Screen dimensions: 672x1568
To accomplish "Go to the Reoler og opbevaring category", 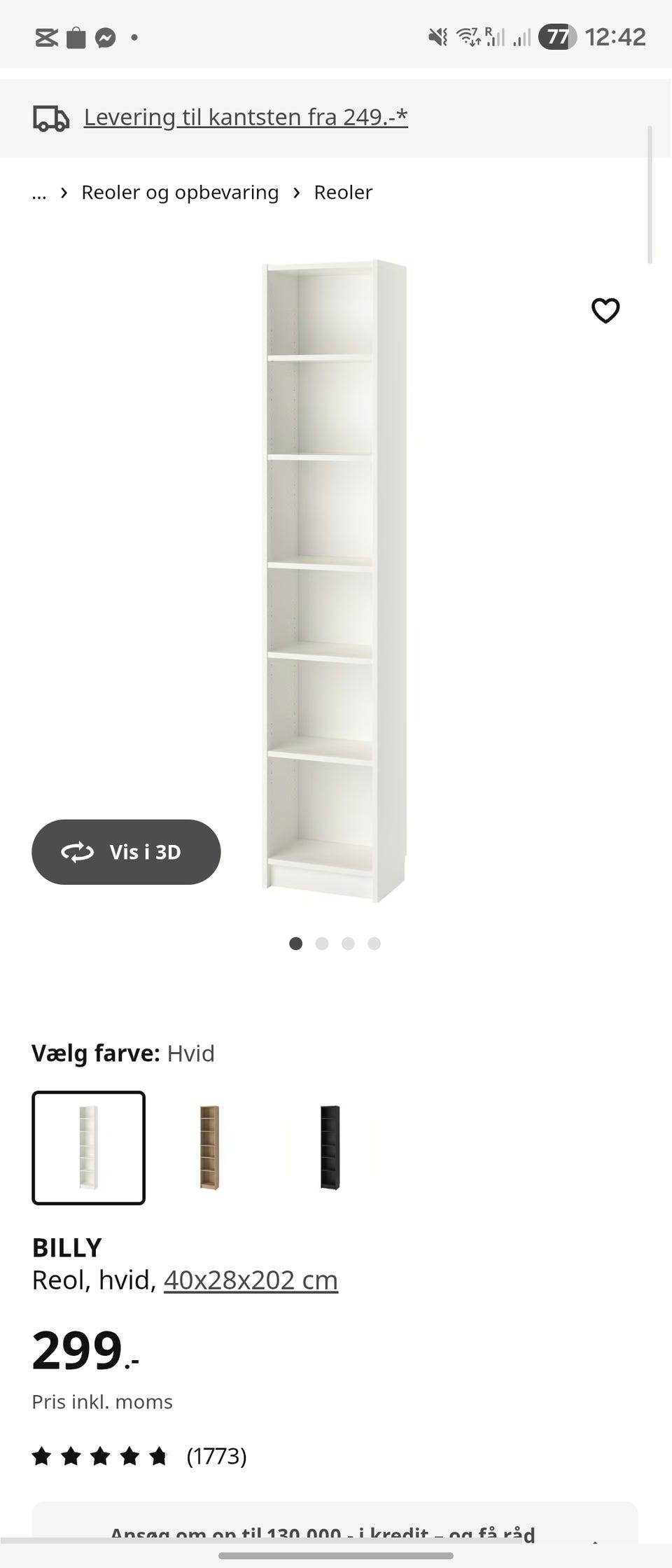I will click(179, 192).
